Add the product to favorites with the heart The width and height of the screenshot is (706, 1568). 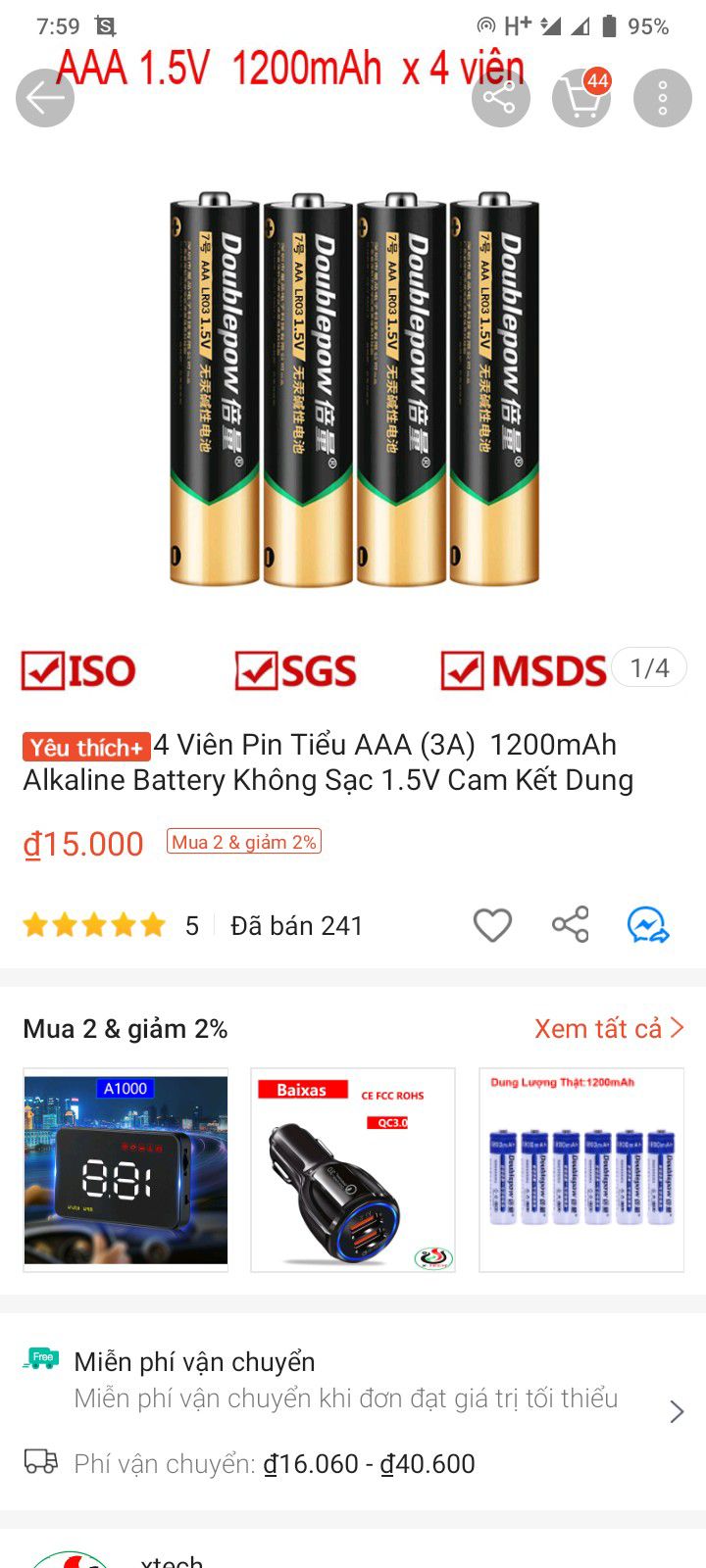pyautogui.click(x=492, y=923)
